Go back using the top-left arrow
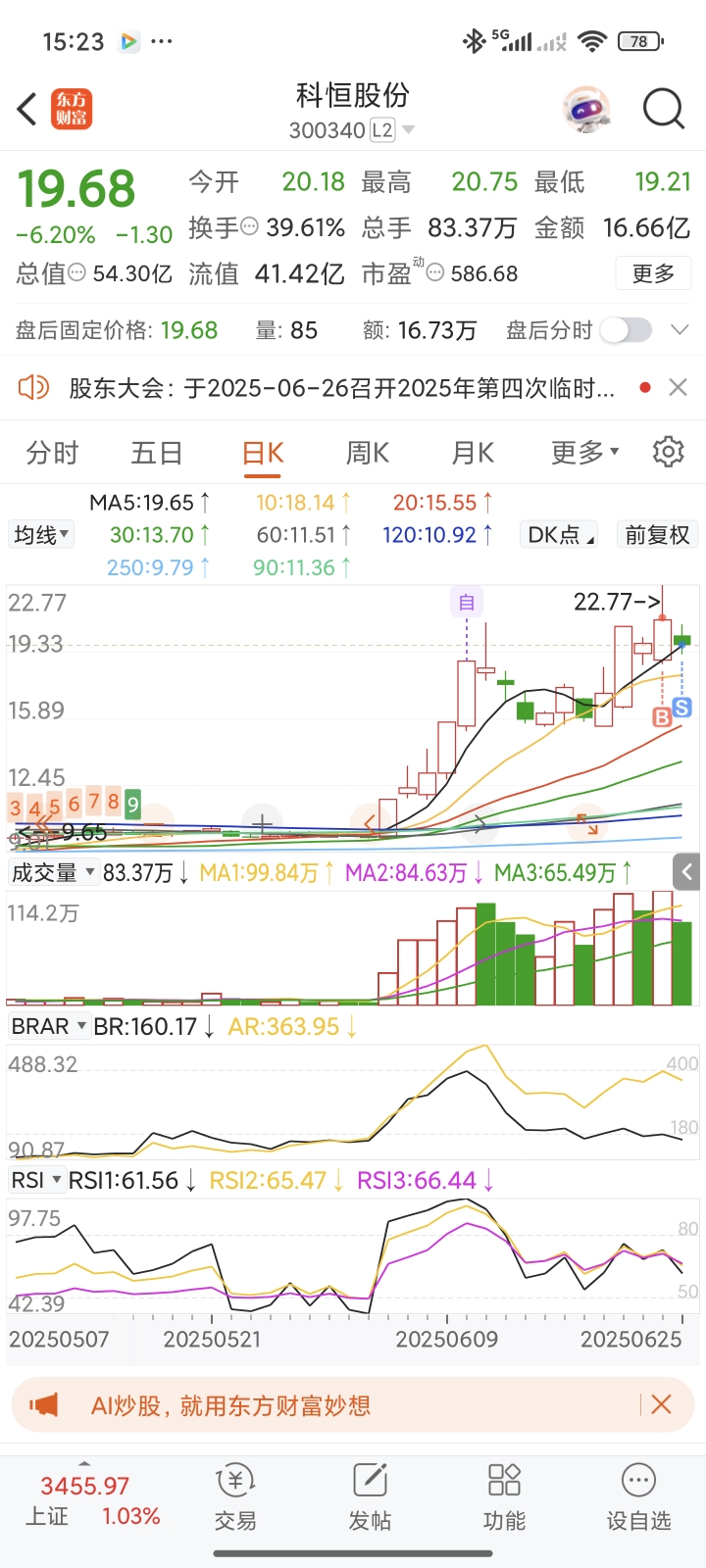This screenshot has height=1568, width=706. pyautogui.click(x=27, y=109)
